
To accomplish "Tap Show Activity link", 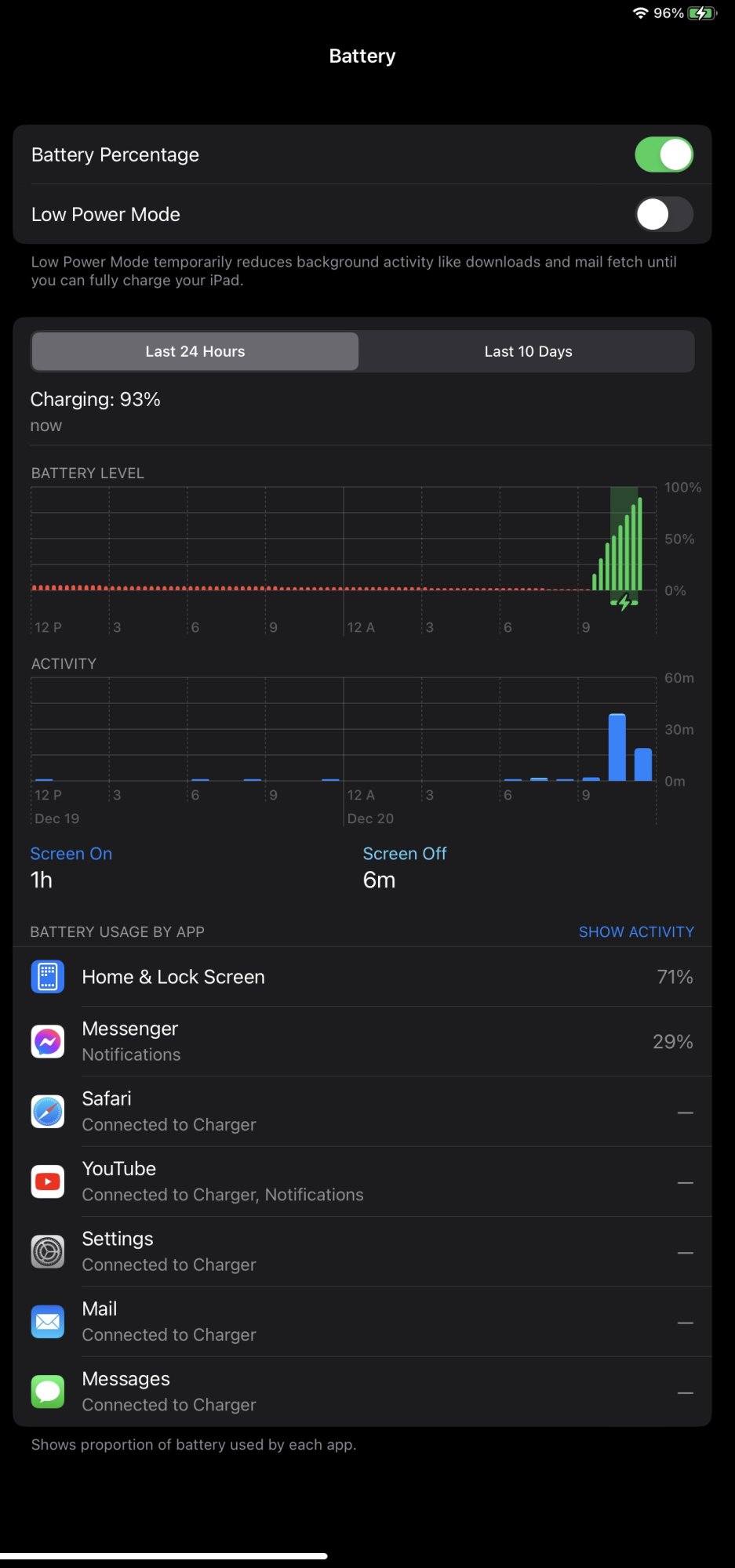I will click(x=636, y=931).
